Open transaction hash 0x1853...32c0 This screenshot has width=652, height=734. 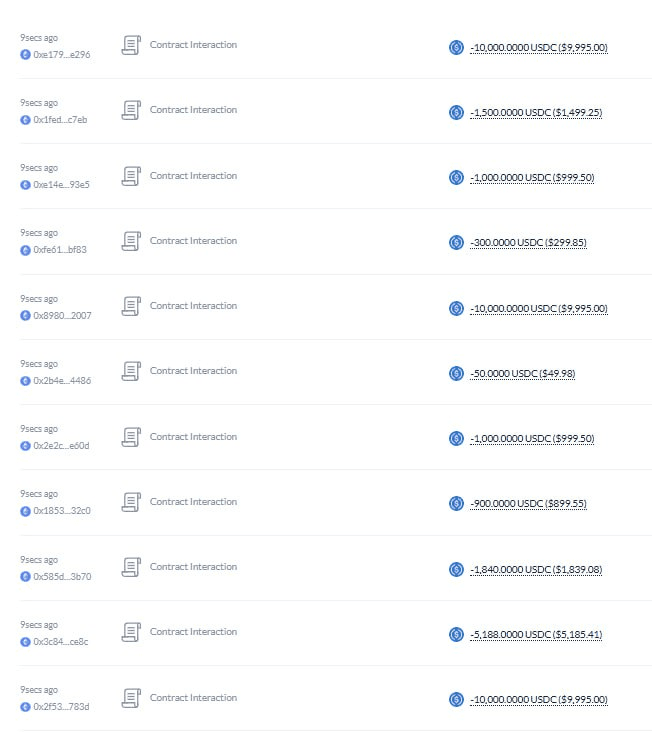(x=61, y=511)
